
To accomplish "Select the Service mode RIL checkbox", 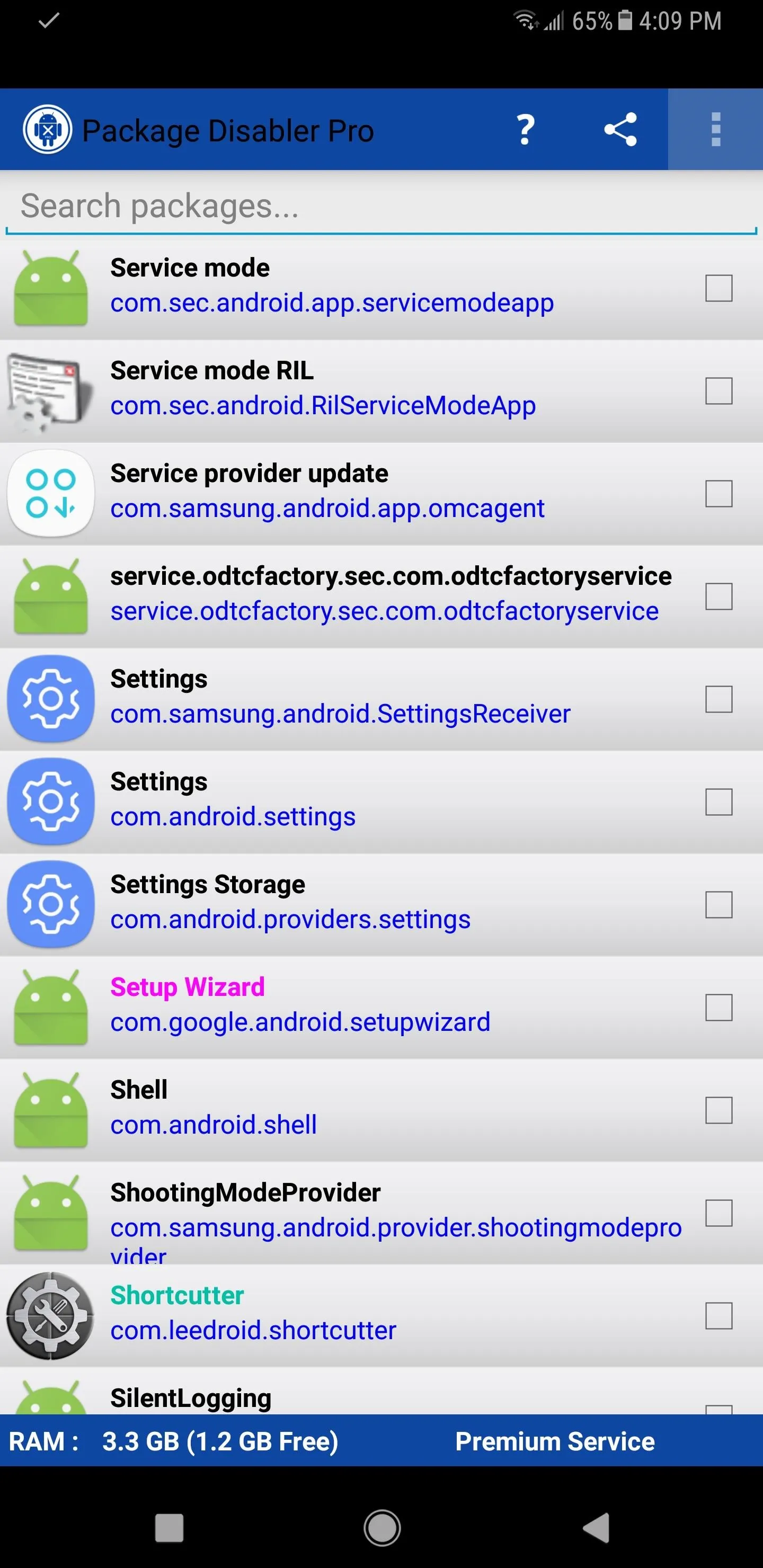I will click(x=718, y=391).
